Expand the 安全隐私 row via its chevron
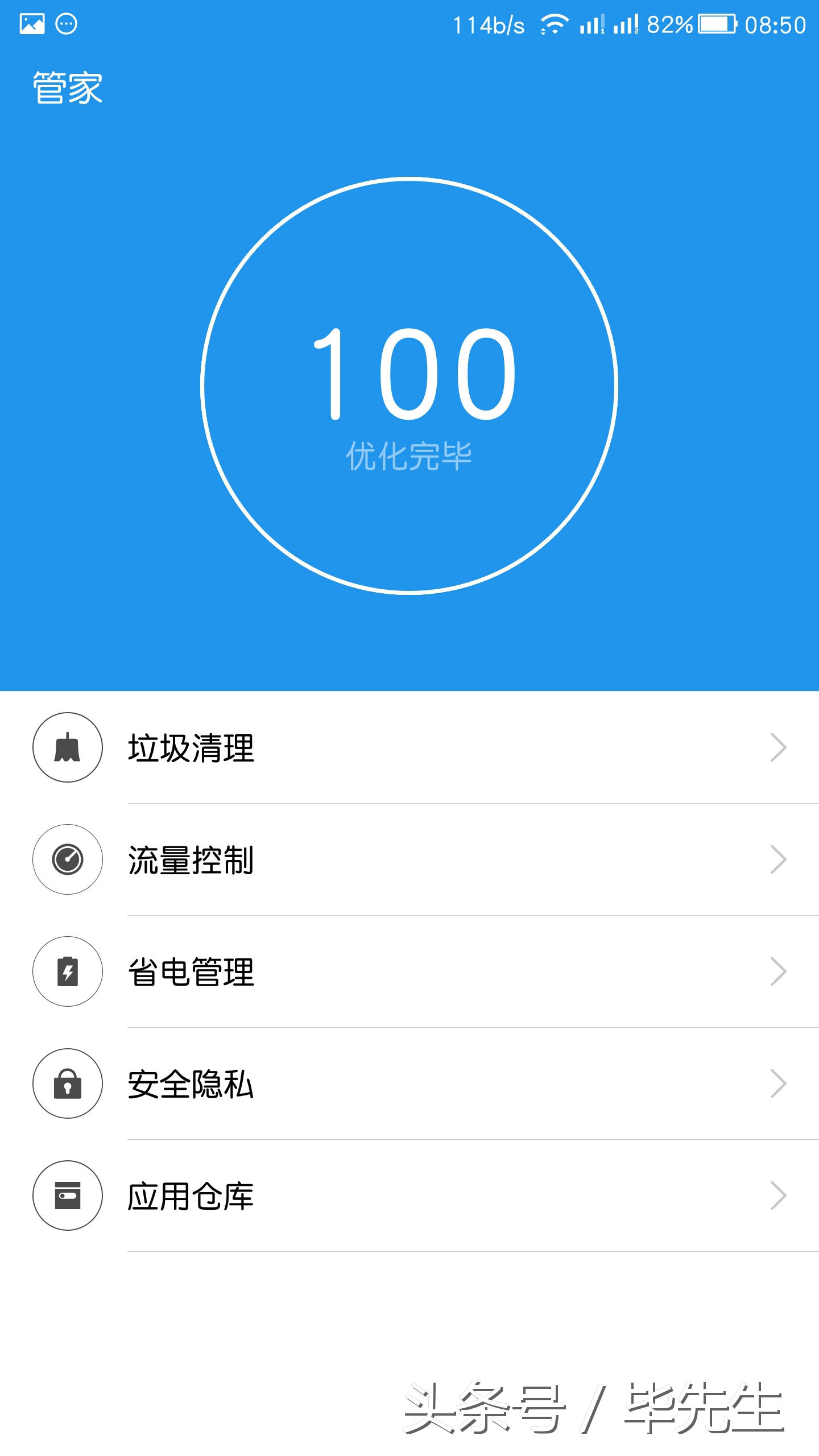Screen dimensions: 819x1456 click(778, 1084)
